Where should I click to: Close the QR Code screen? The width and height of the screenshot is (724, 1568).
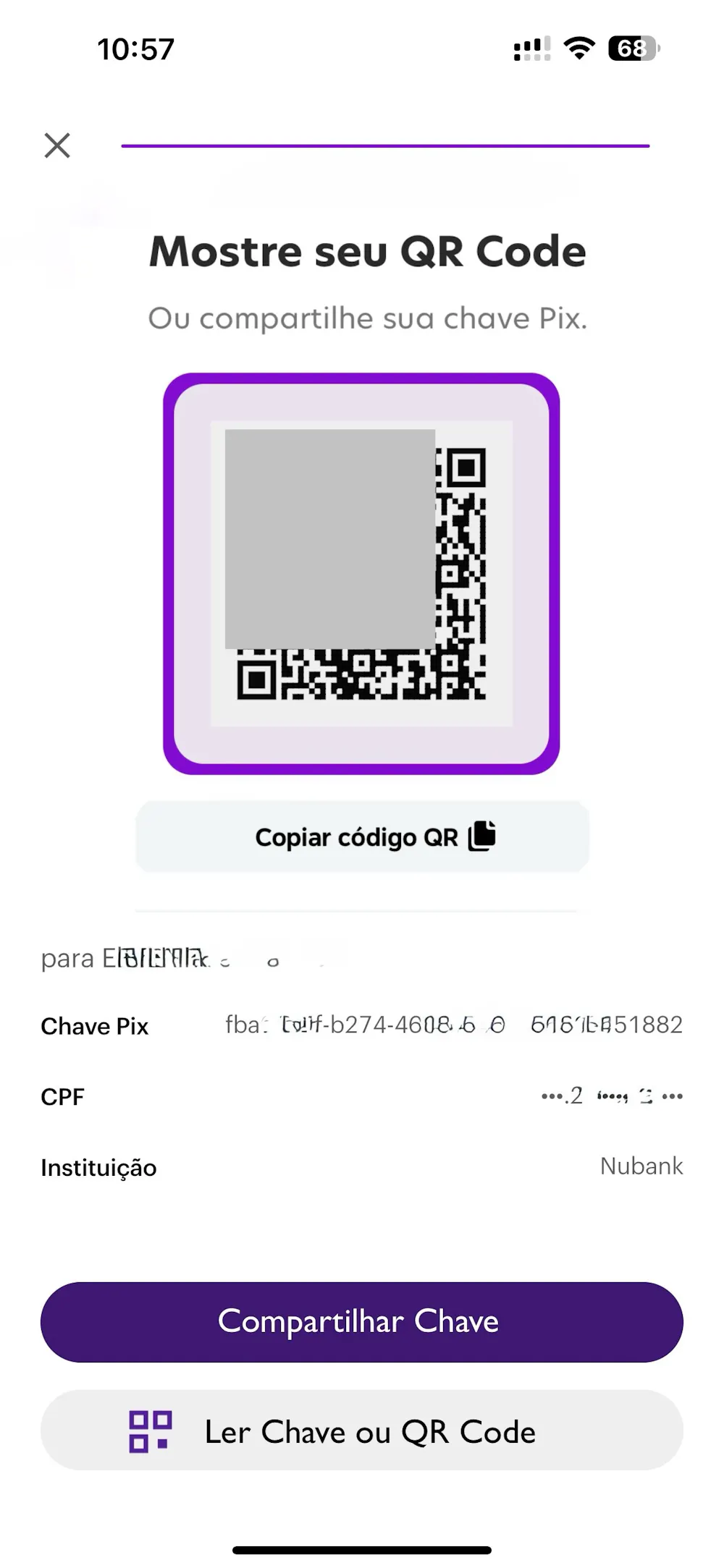point(57,145)
